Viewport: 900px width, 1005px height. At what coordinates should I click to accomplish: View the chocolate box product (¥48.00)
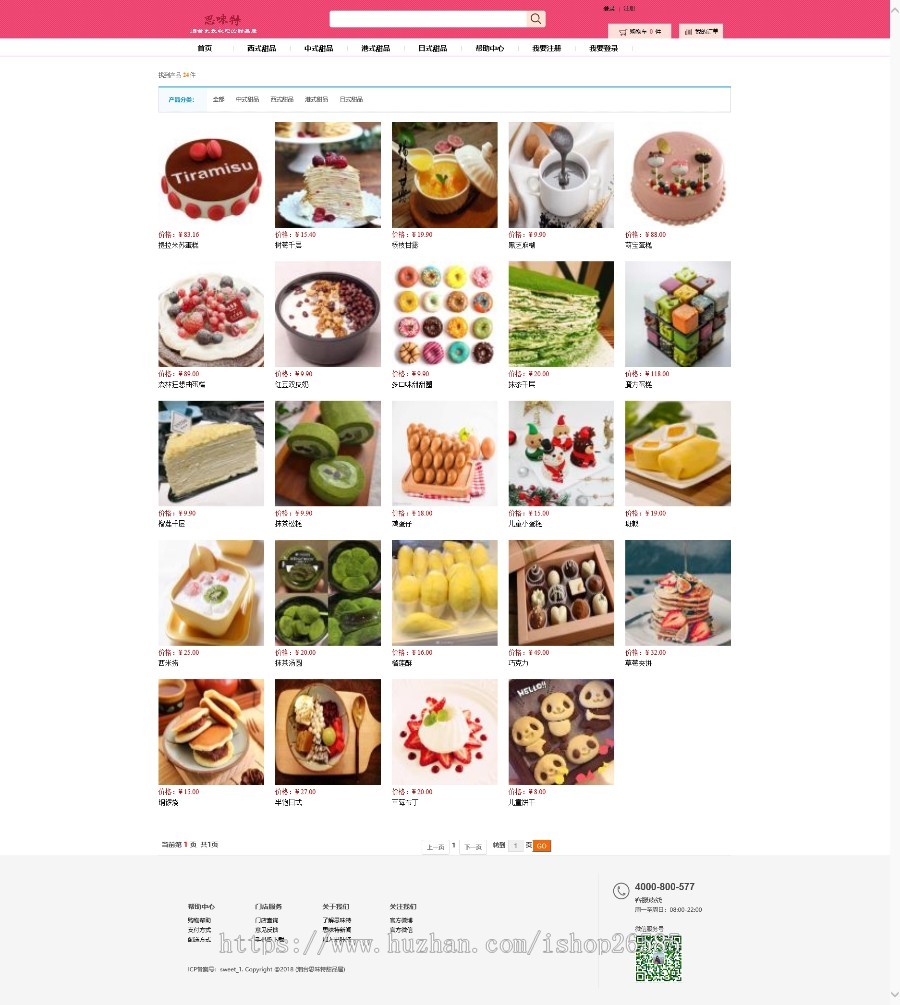pos(561,593)
